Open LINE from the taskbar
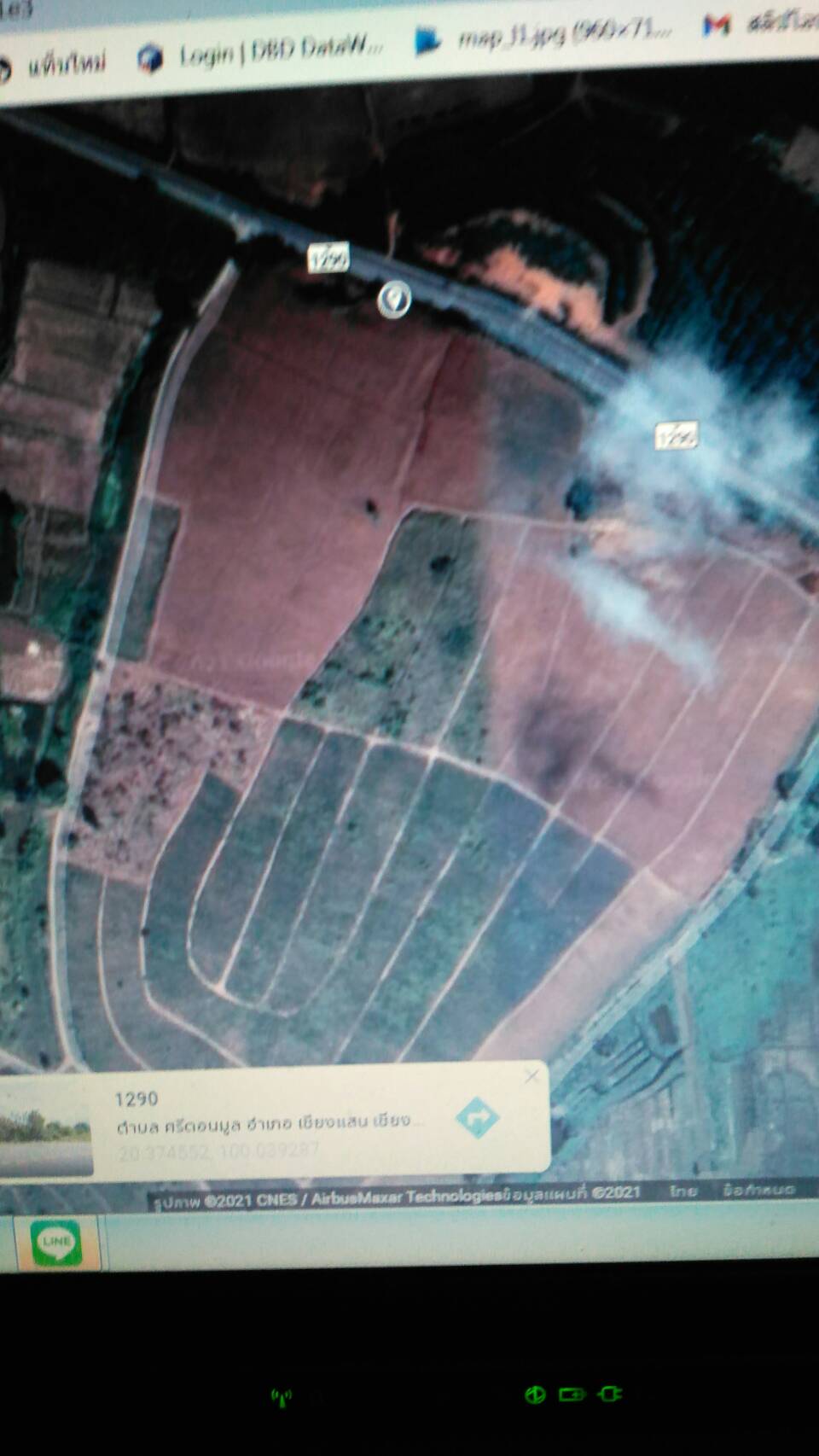The width and height of the screenshot is (819, 1456). [56, 1243]
